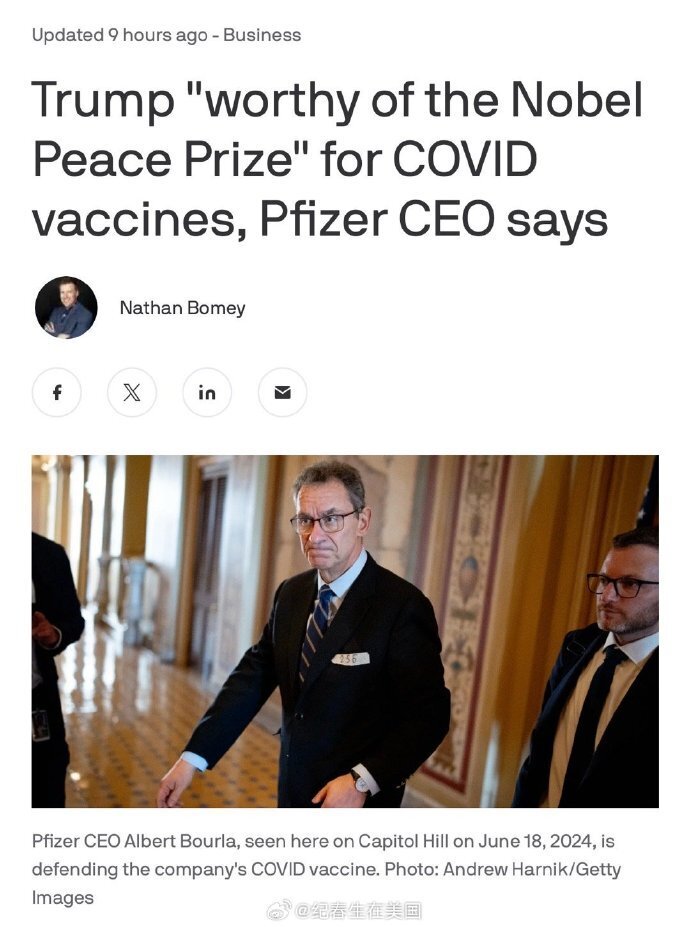Share the article by email

282,392
